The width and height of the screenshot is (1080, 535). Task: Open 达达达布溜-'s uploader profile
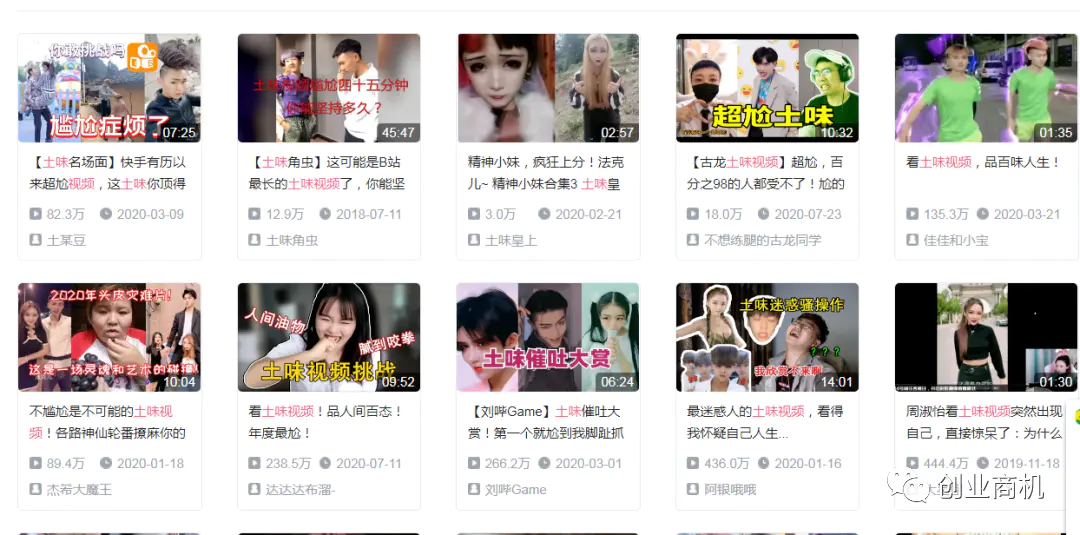(300, 489)
